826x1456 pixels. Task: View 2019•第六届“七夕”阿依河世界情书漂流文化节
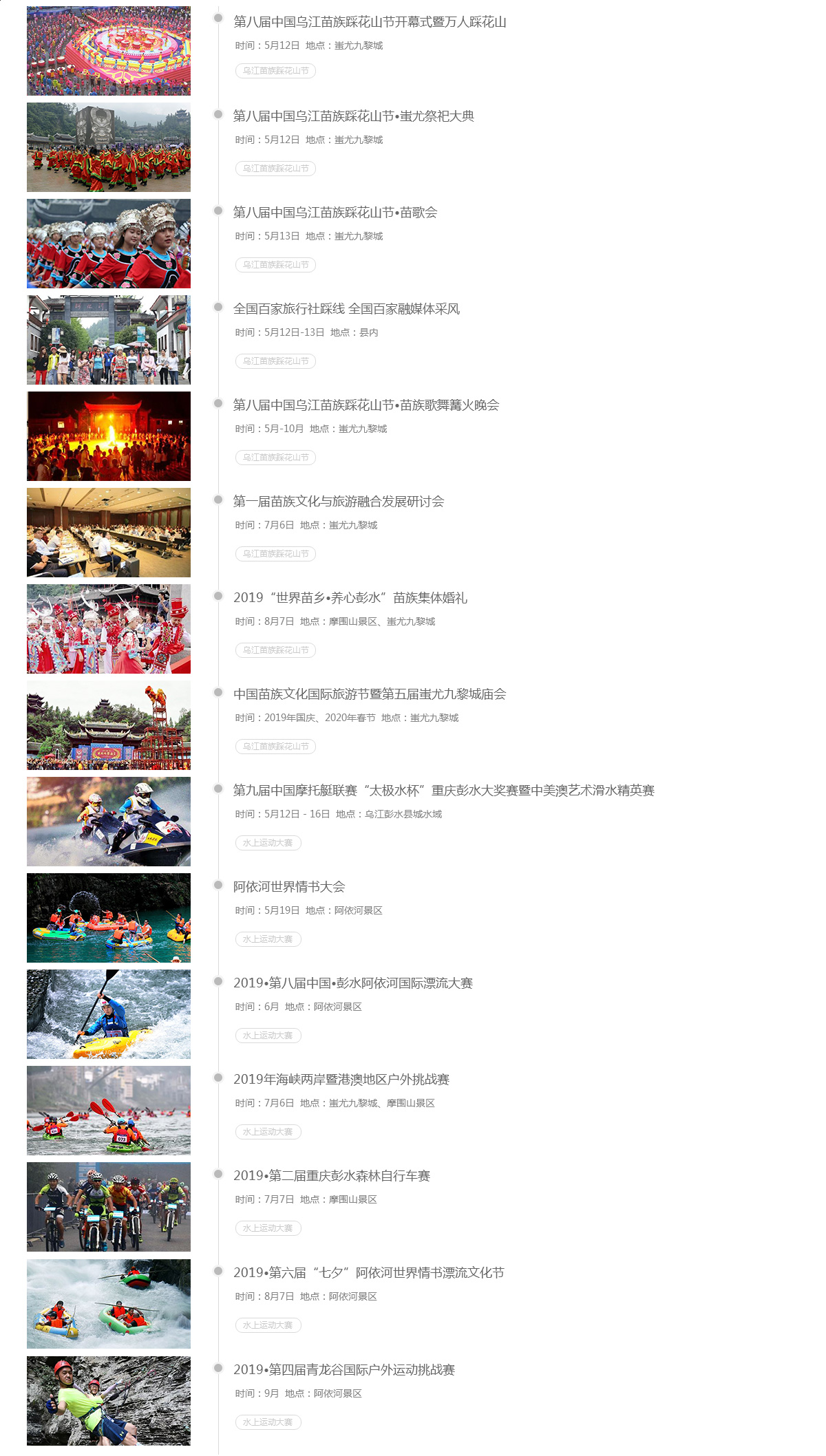tap(369, 1273)
